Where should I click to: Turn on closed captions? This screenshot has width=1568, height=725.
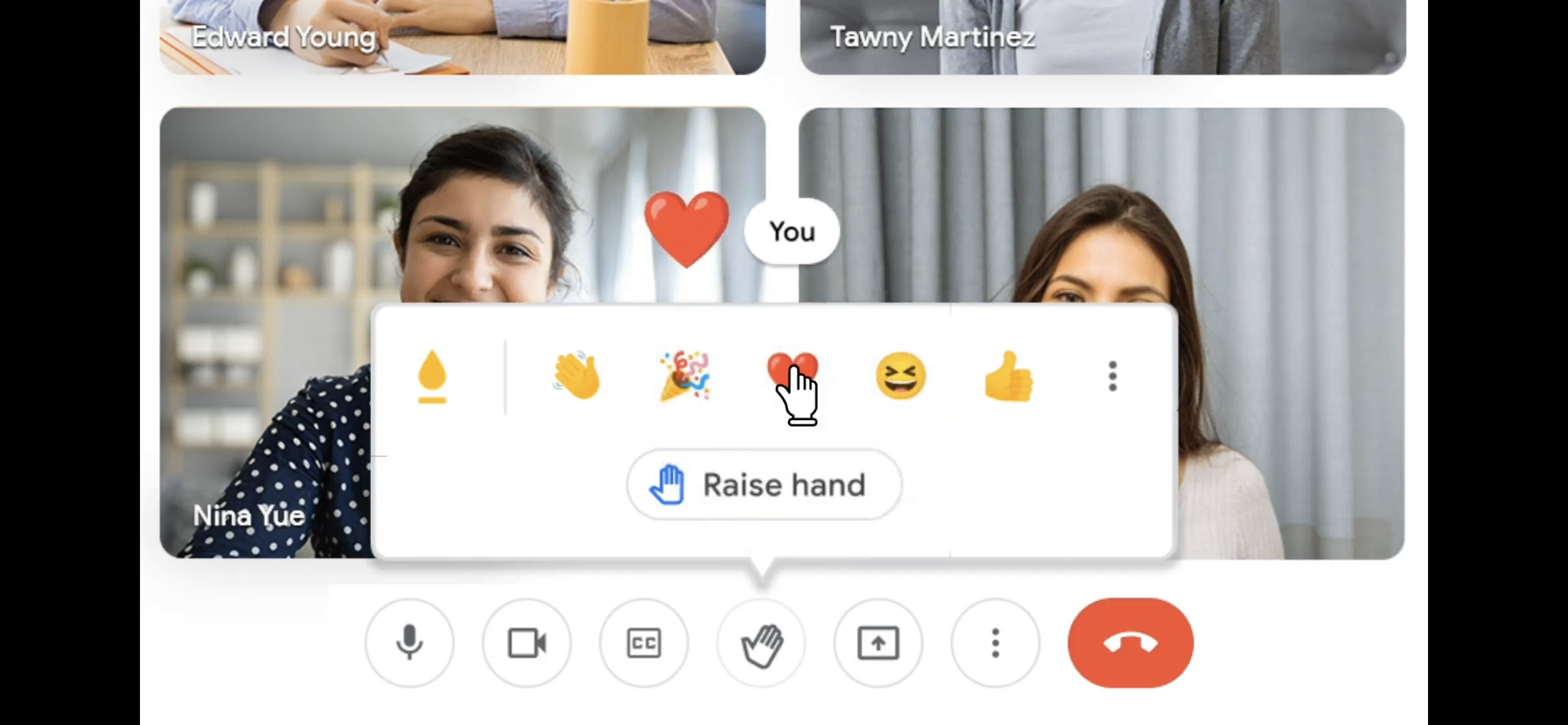643,643
